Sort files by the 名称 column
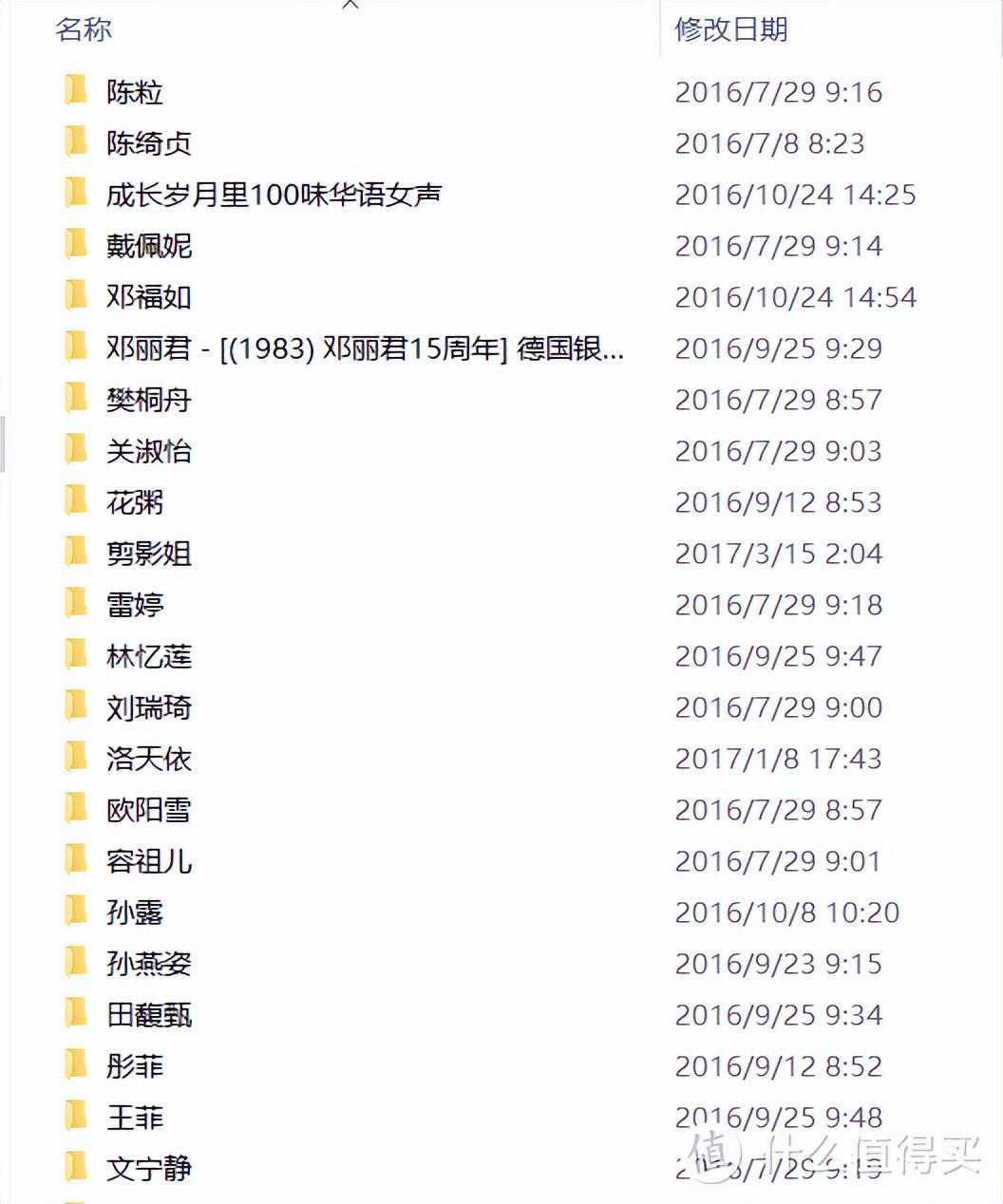The height and width of the screenshot is (1204, 1003). [84, 29]
